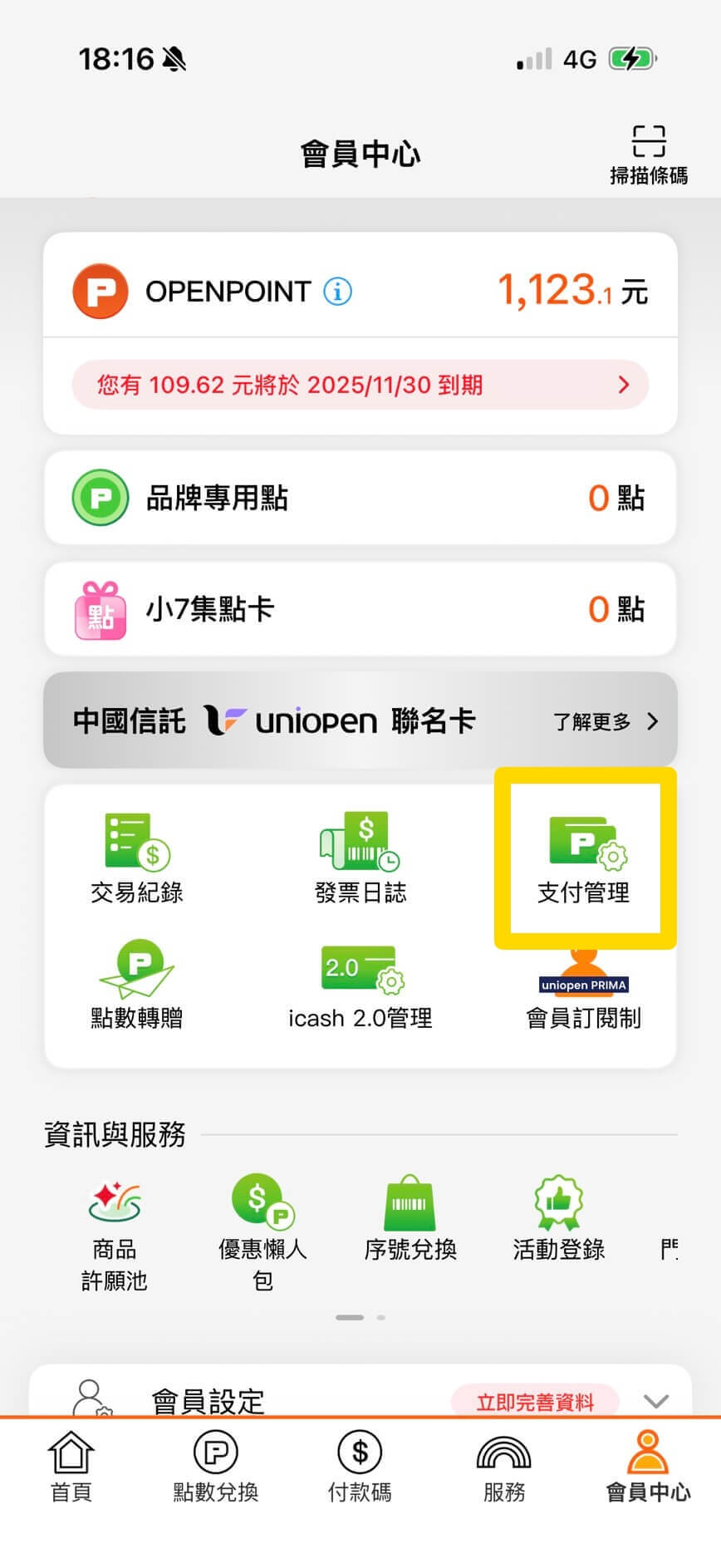Open icash 2.0管理
This screenshot has height=1568, width=721.
pyautogui.click(x=360, y=985)
